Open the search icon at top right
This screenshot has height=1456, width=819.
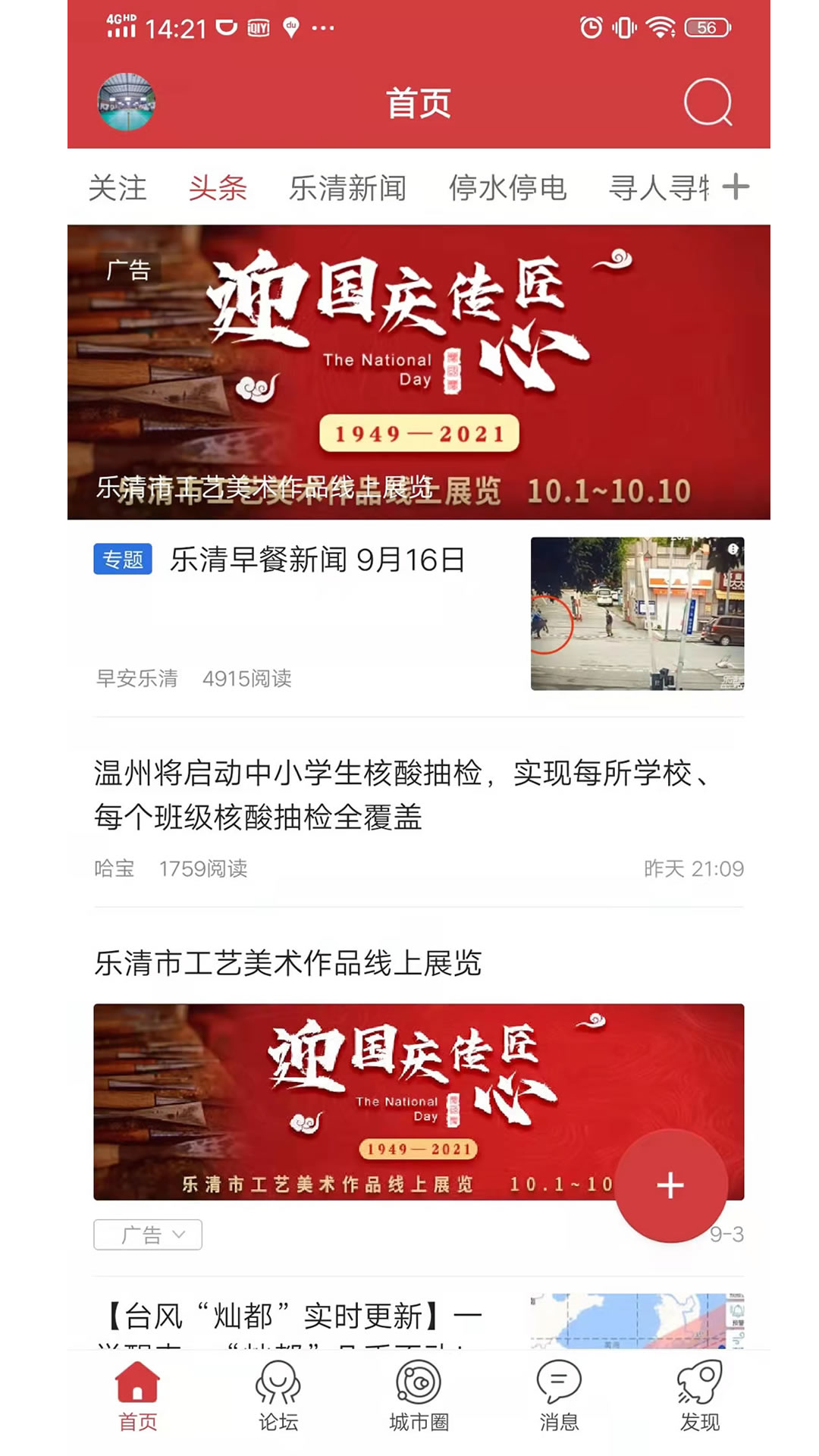point(707,103)
